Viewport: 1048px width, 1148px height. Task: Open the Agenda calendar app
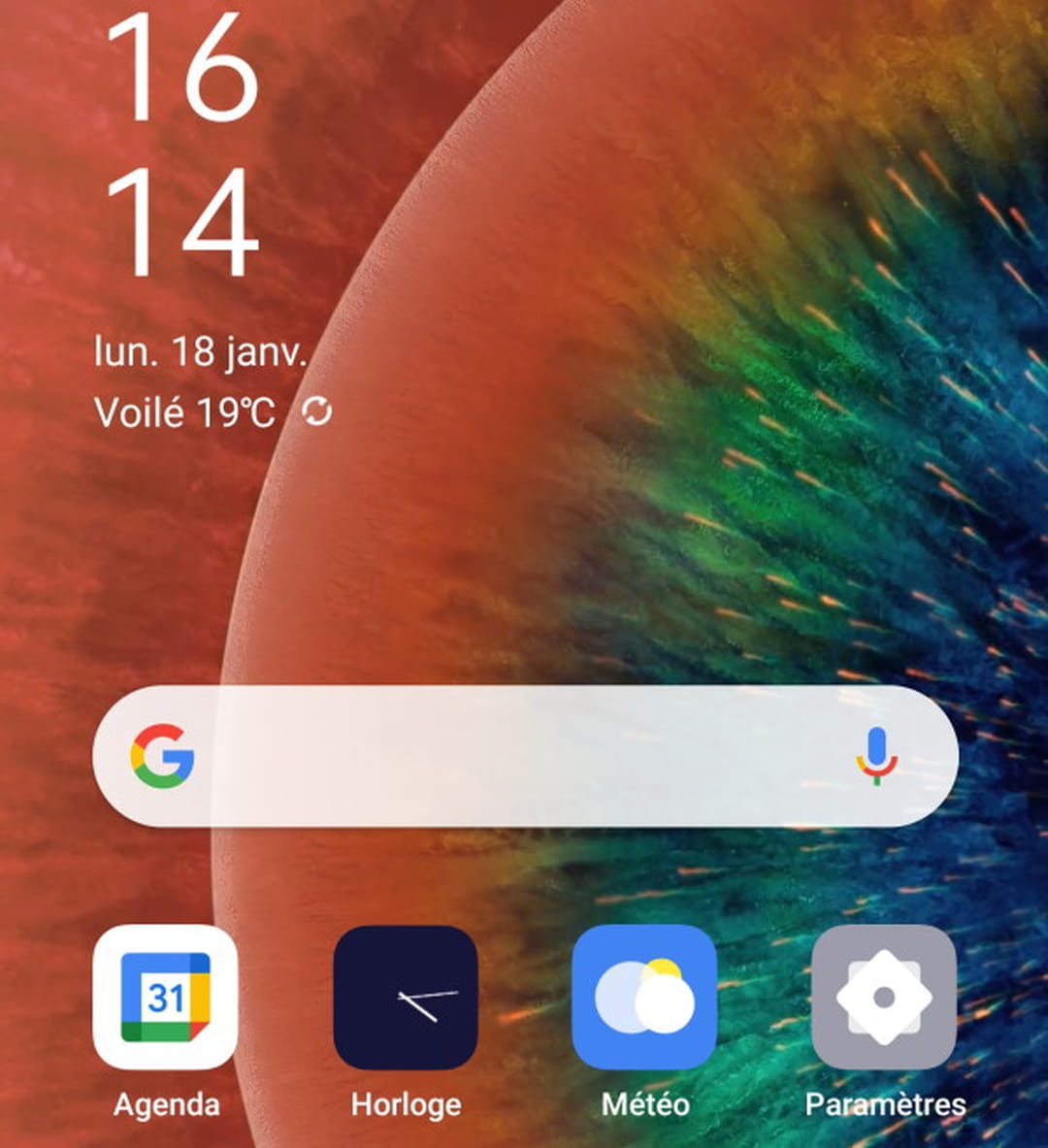tap(165, 997)
